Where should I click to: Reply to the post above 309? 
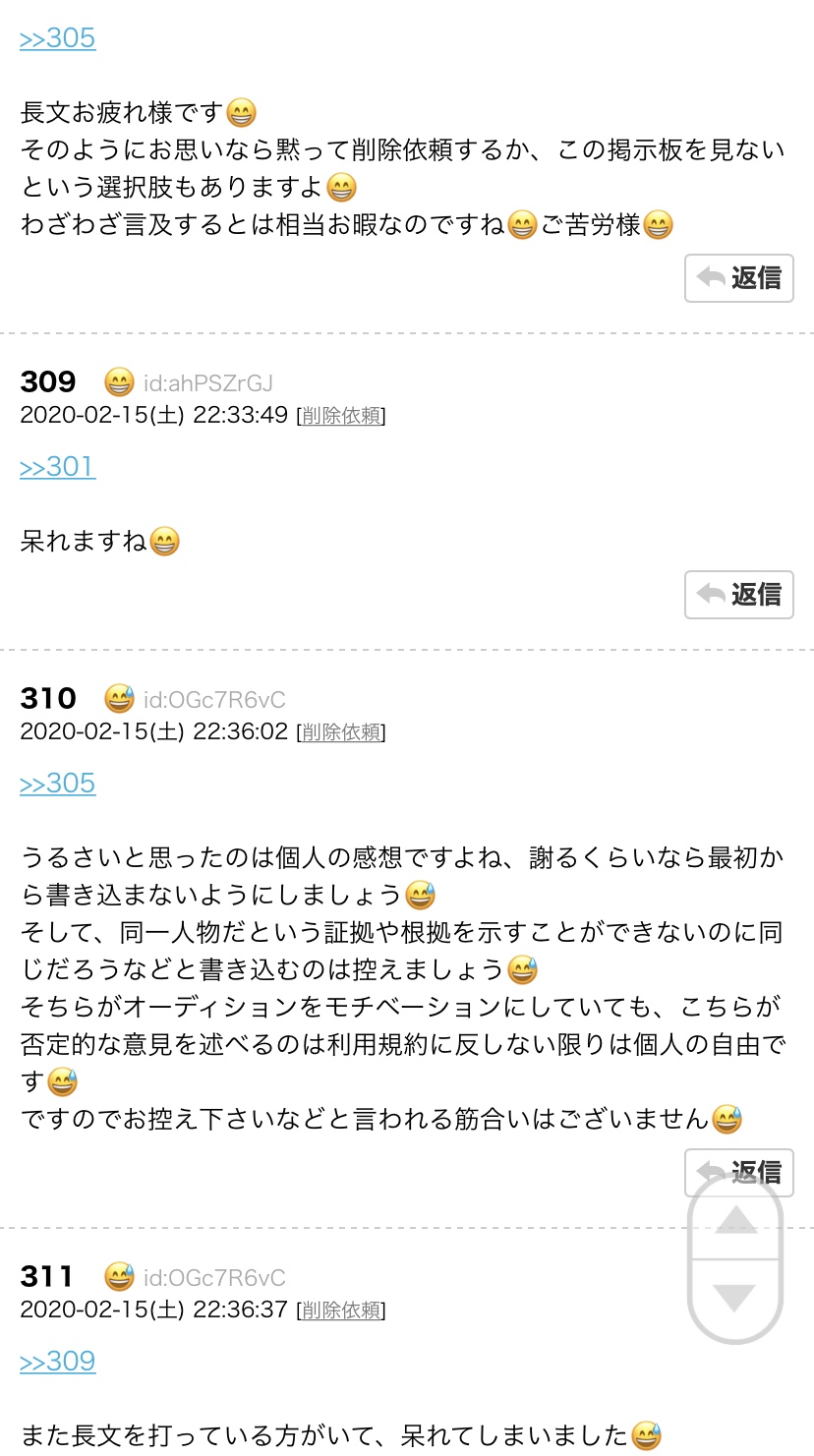point(738,278)
